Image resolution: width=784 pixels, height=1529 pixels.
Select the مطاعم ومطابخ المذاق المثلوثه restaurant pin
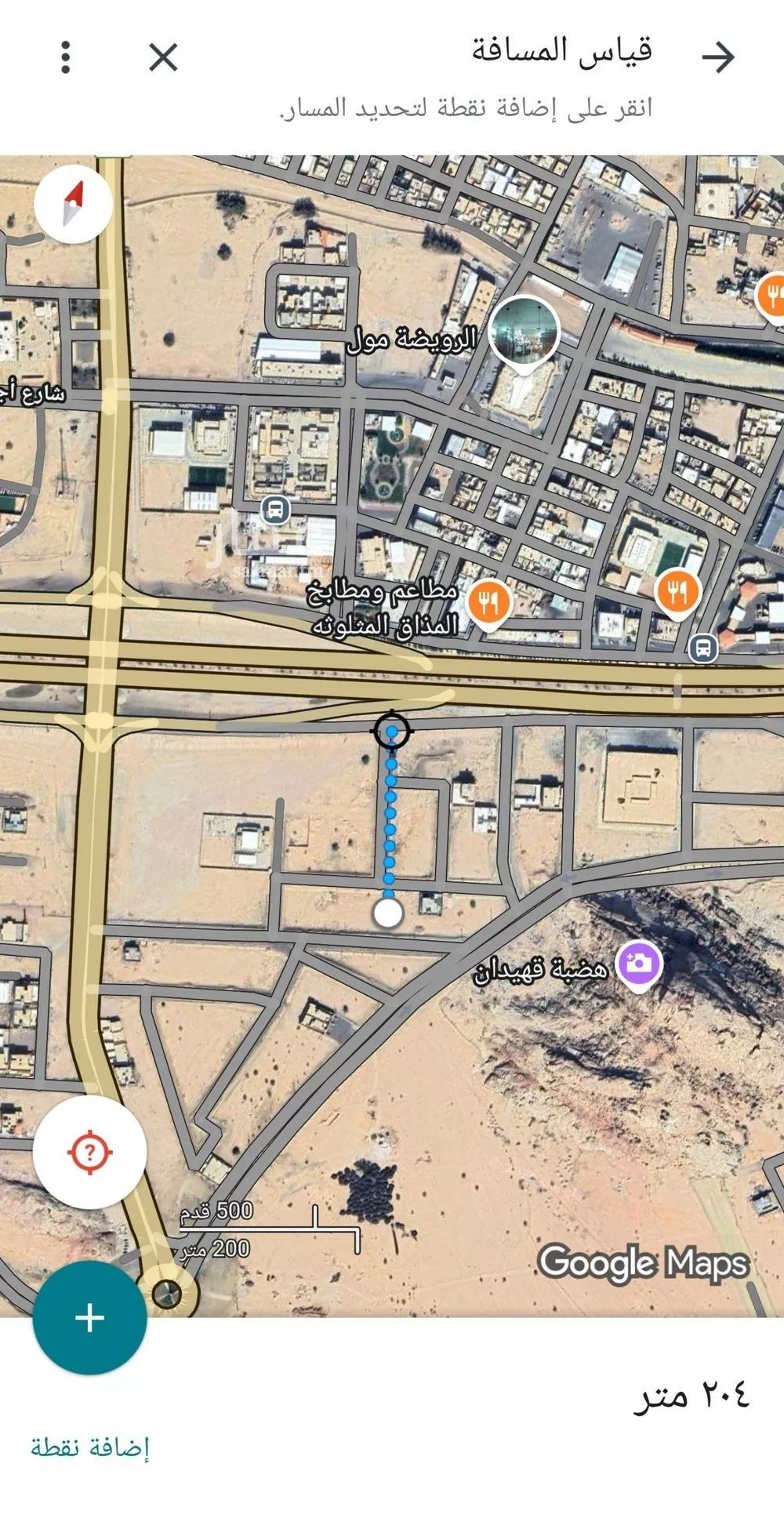tap(489, 603)
